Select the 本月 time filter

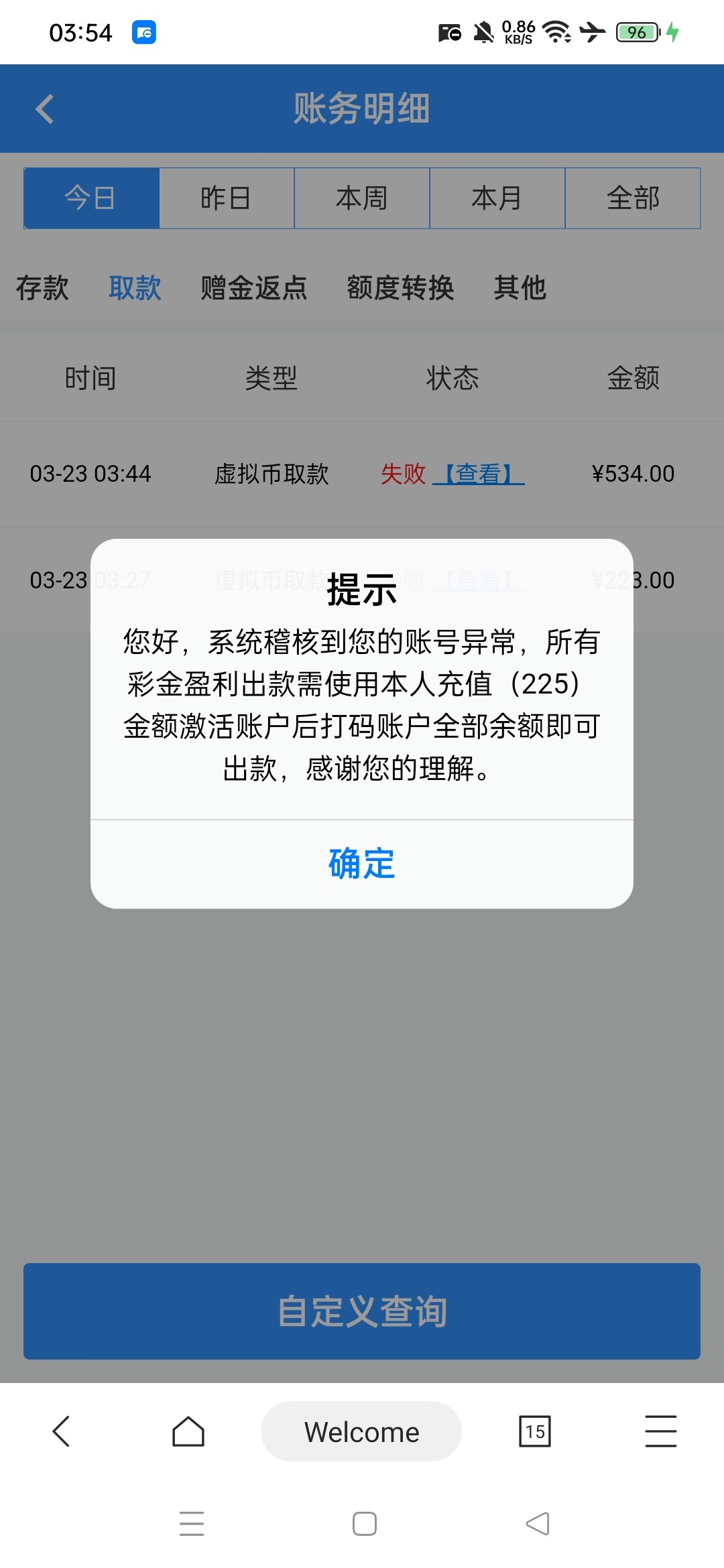(x=497, y=198)
